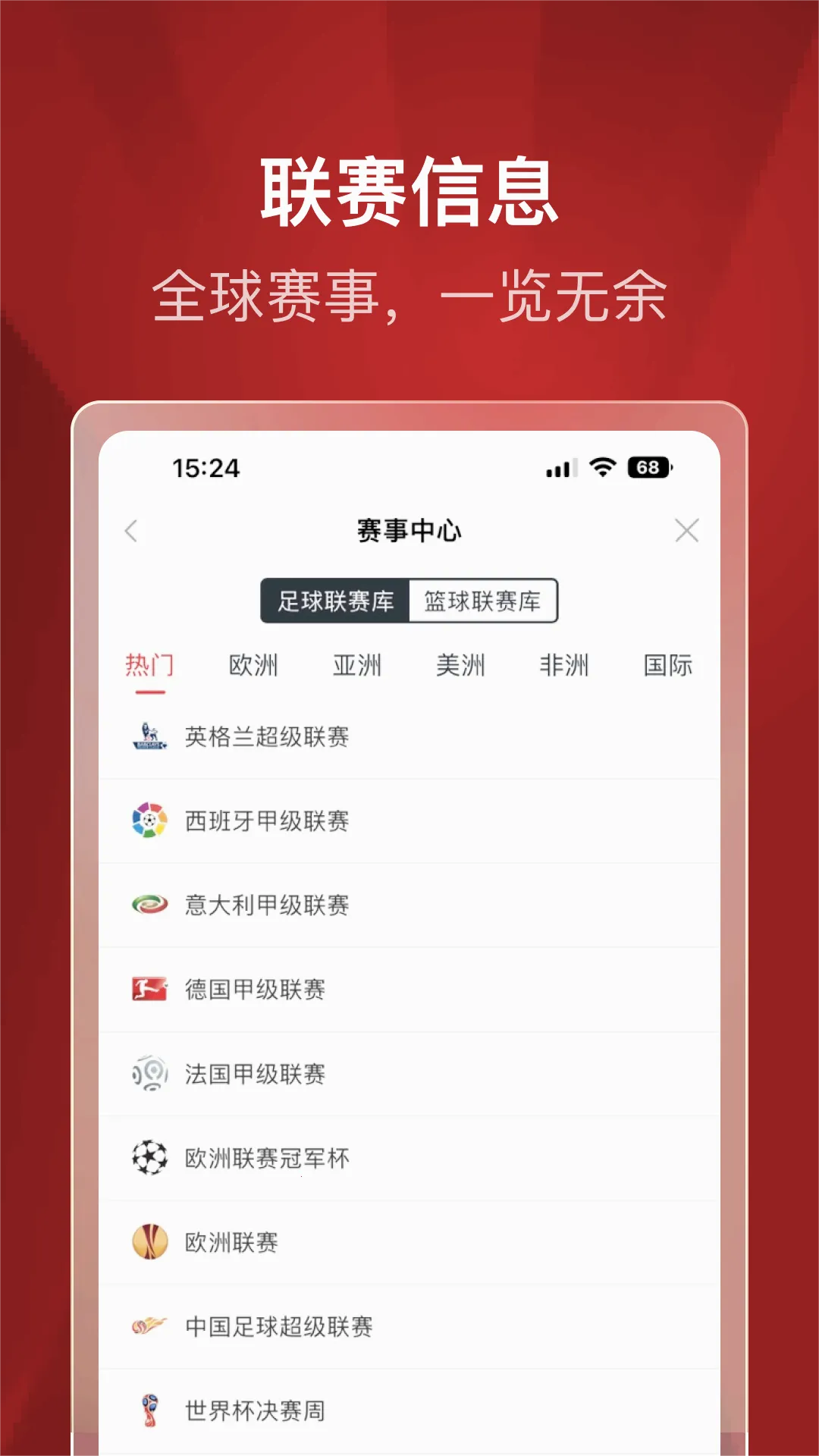Click the Serie A league logo
This screenshot has height=1456, width=819.
pyautogui.click(x=150, y=904)
